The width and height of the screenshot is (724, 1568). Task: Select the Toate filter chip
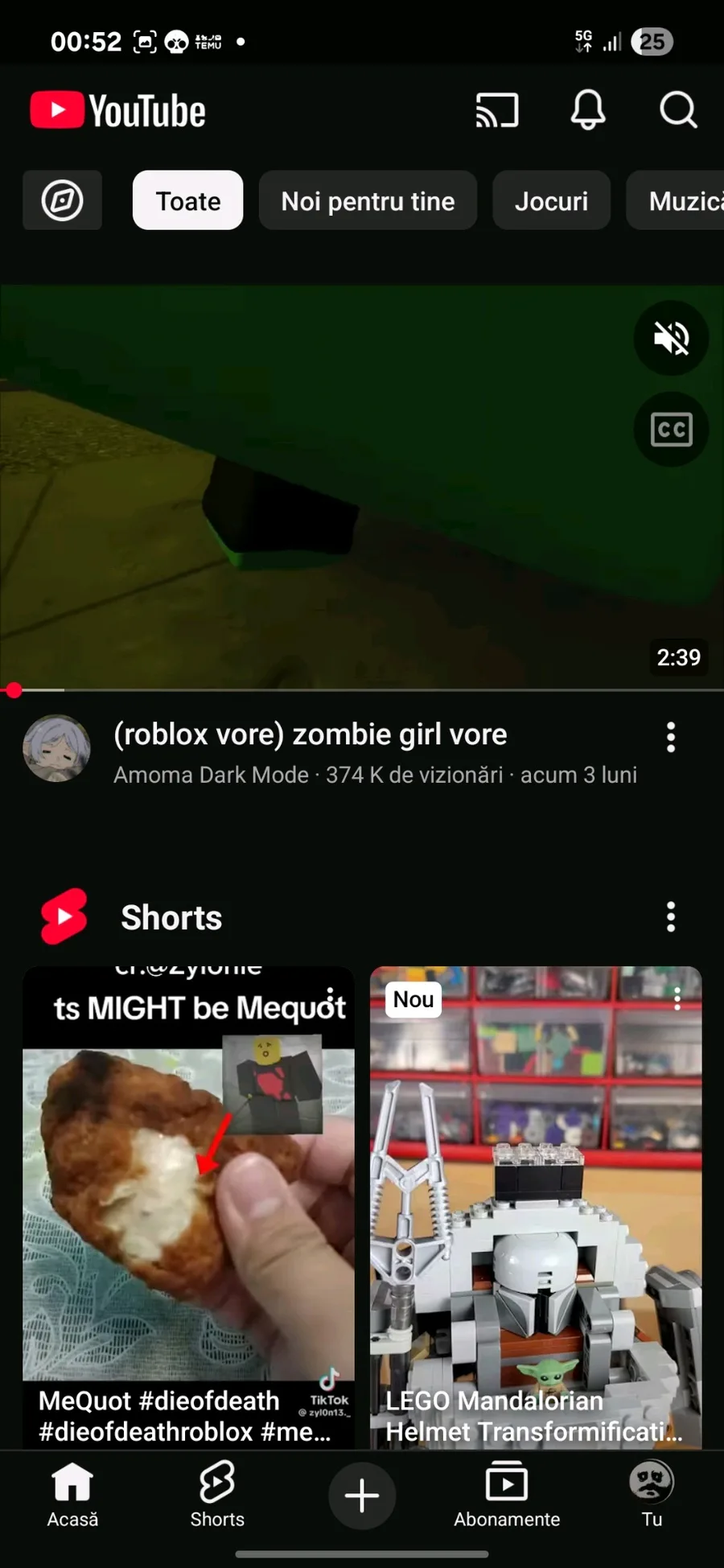(188, 200)
